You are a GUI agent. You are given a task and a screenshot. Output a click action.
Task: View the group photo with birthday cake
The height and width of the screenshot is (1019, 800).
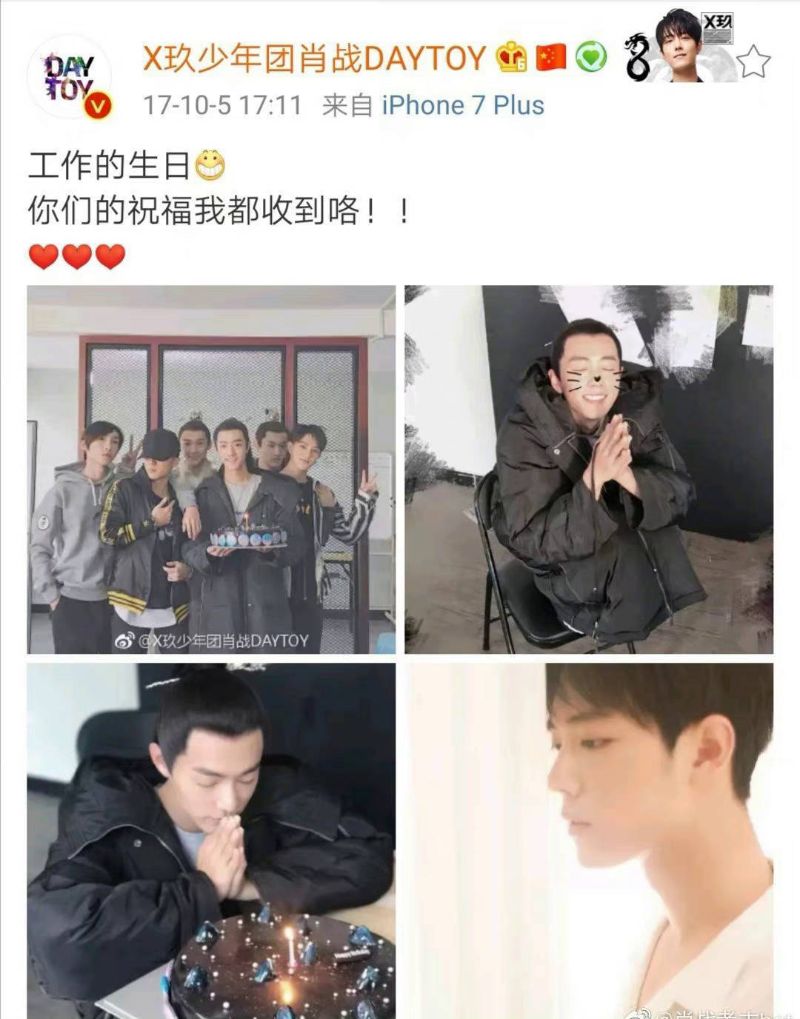pos(211,469)
